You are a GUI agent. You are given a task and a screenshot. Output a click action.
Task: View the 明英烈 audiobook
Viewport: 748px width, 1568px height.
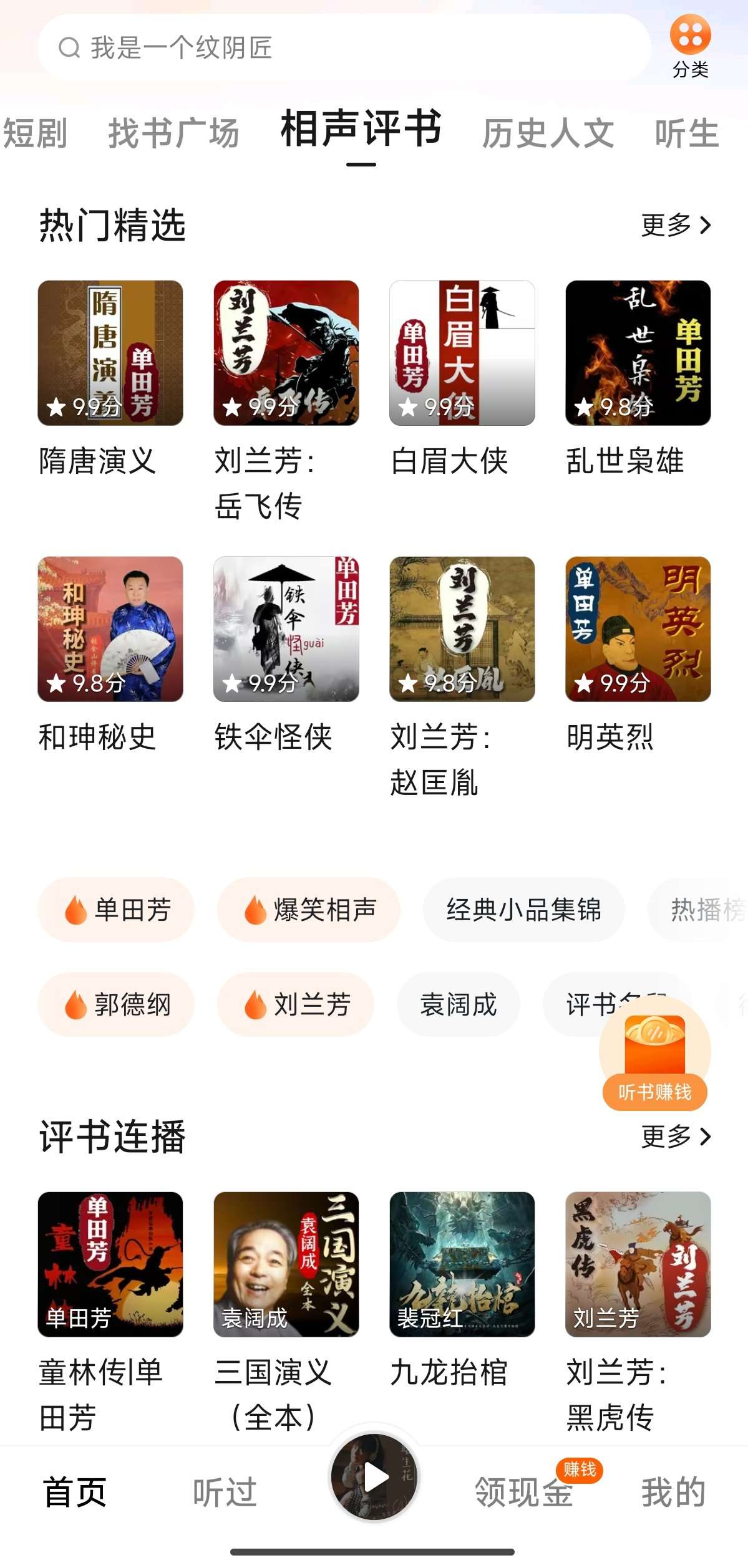pyautogui.click(x=638, y=629)
